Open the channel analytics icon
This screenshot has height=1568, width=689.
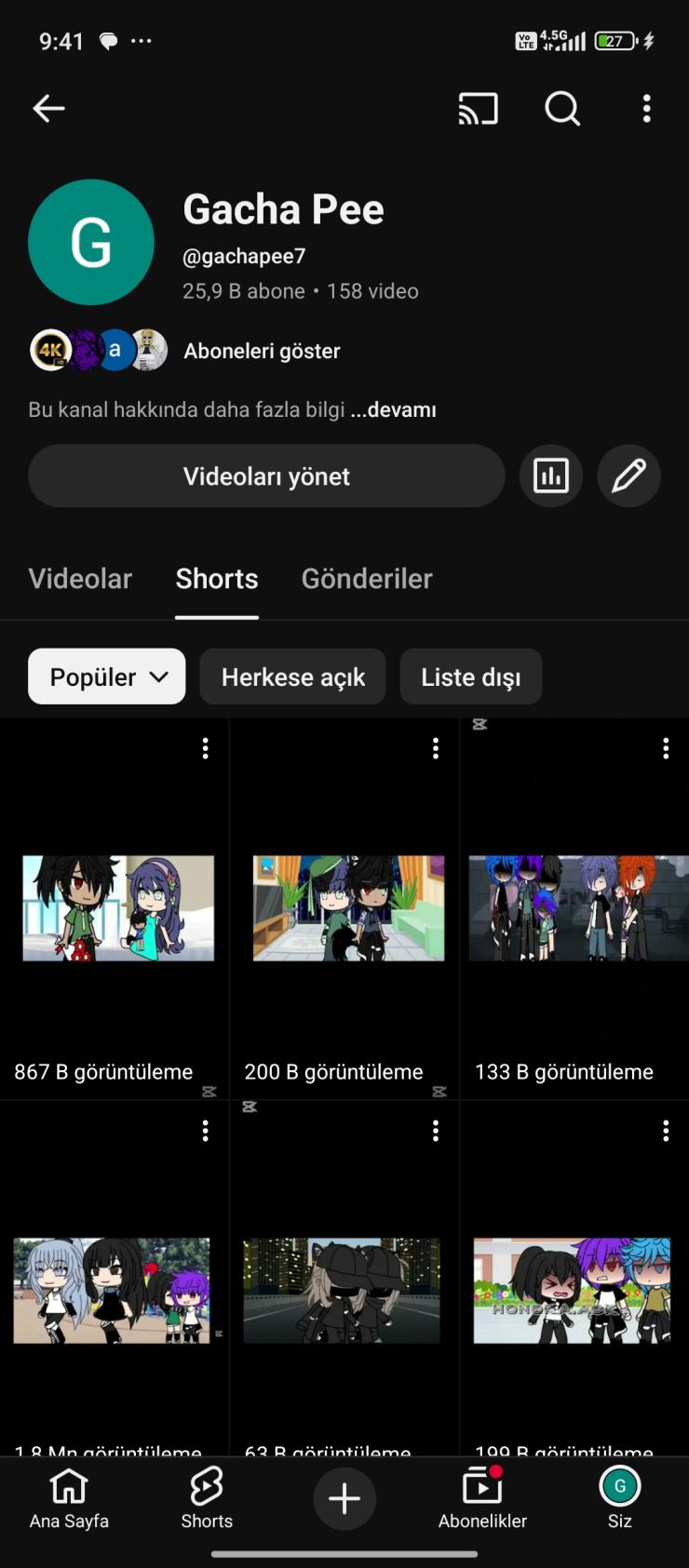550,476
